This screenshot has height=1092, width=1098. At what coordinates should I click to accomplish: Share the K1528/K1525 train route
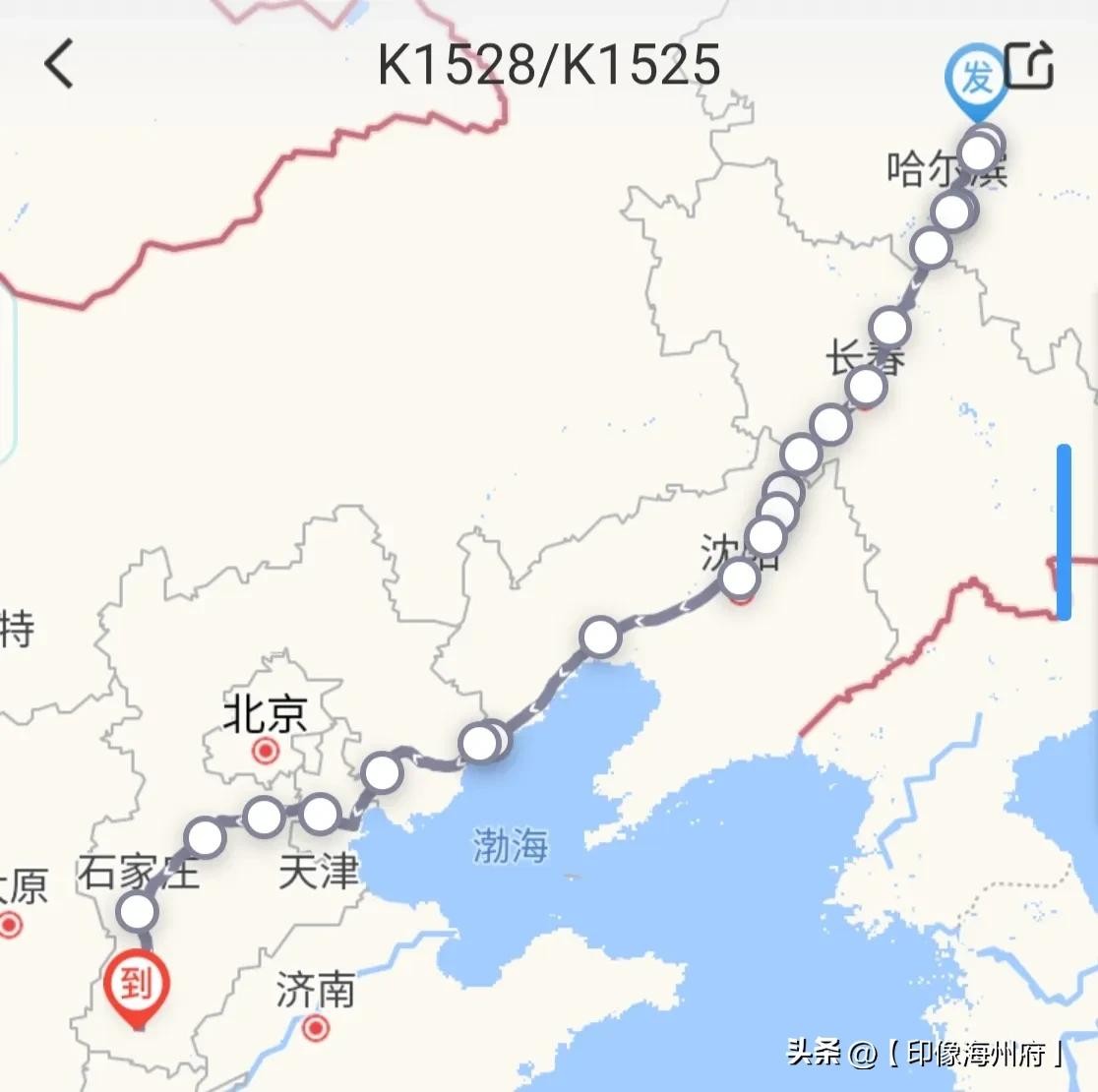[1030, 66]
